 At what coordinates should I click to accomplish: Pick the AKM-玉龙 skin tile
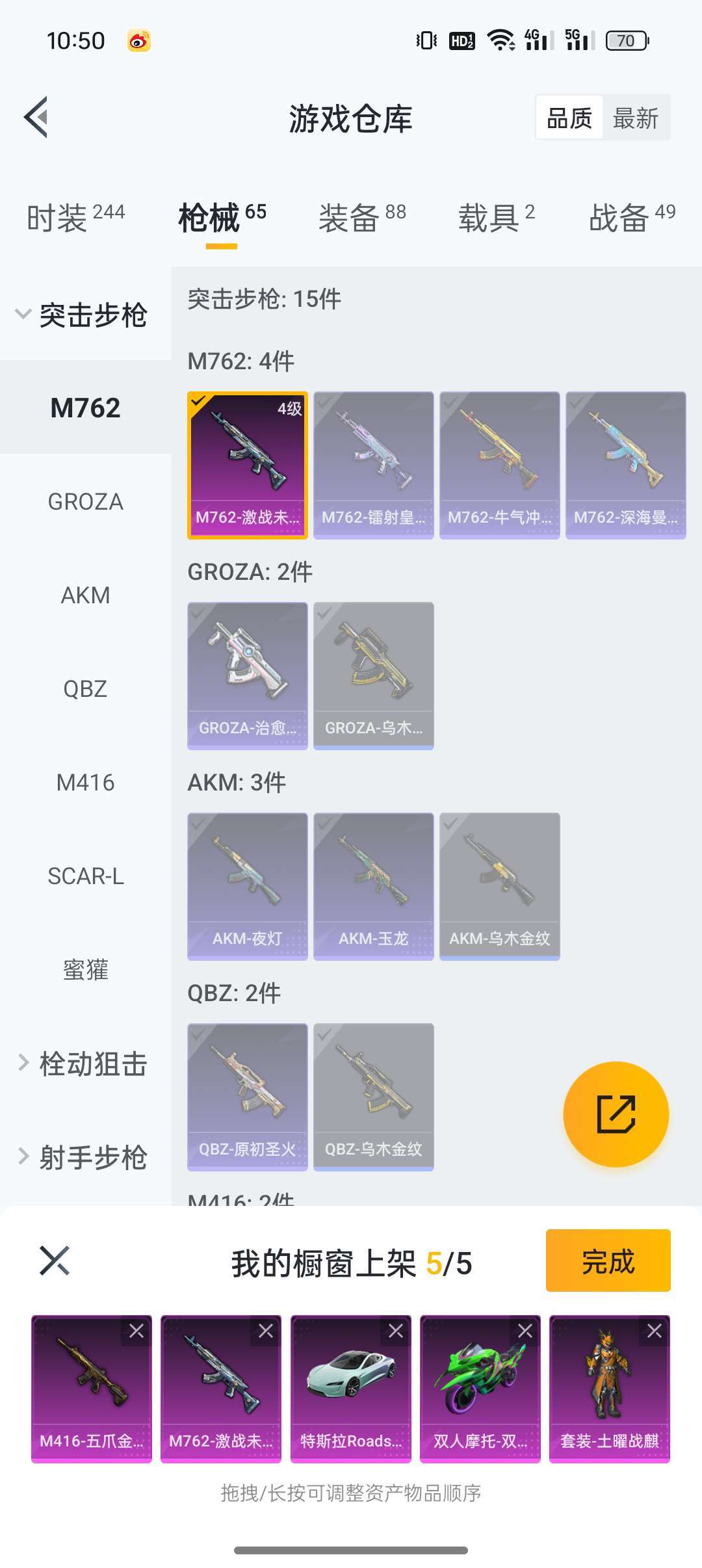point(373,886)
